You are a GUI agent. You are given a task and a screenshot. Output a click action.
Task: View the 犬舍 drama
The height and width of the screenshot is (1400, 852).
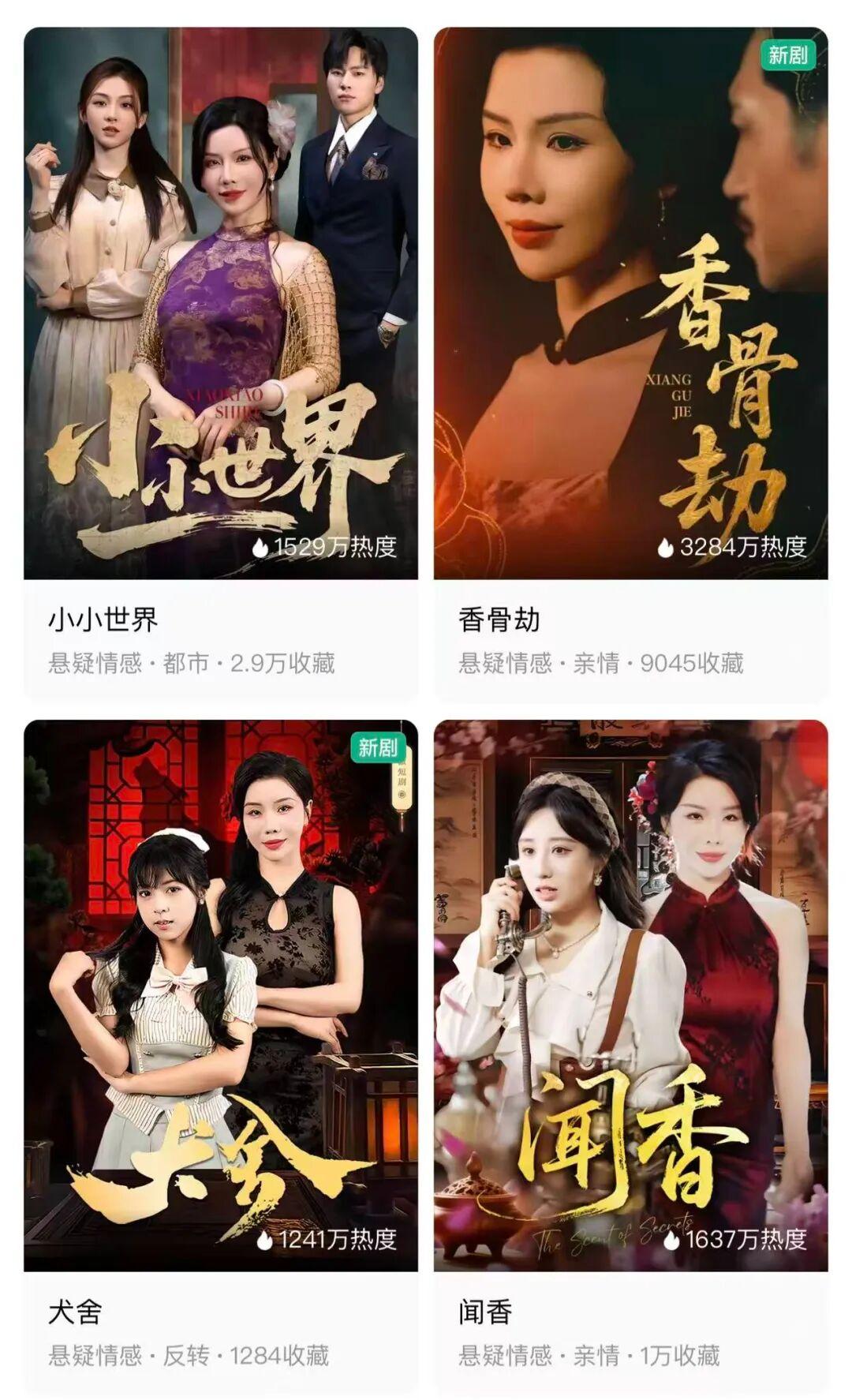point(221,994)
